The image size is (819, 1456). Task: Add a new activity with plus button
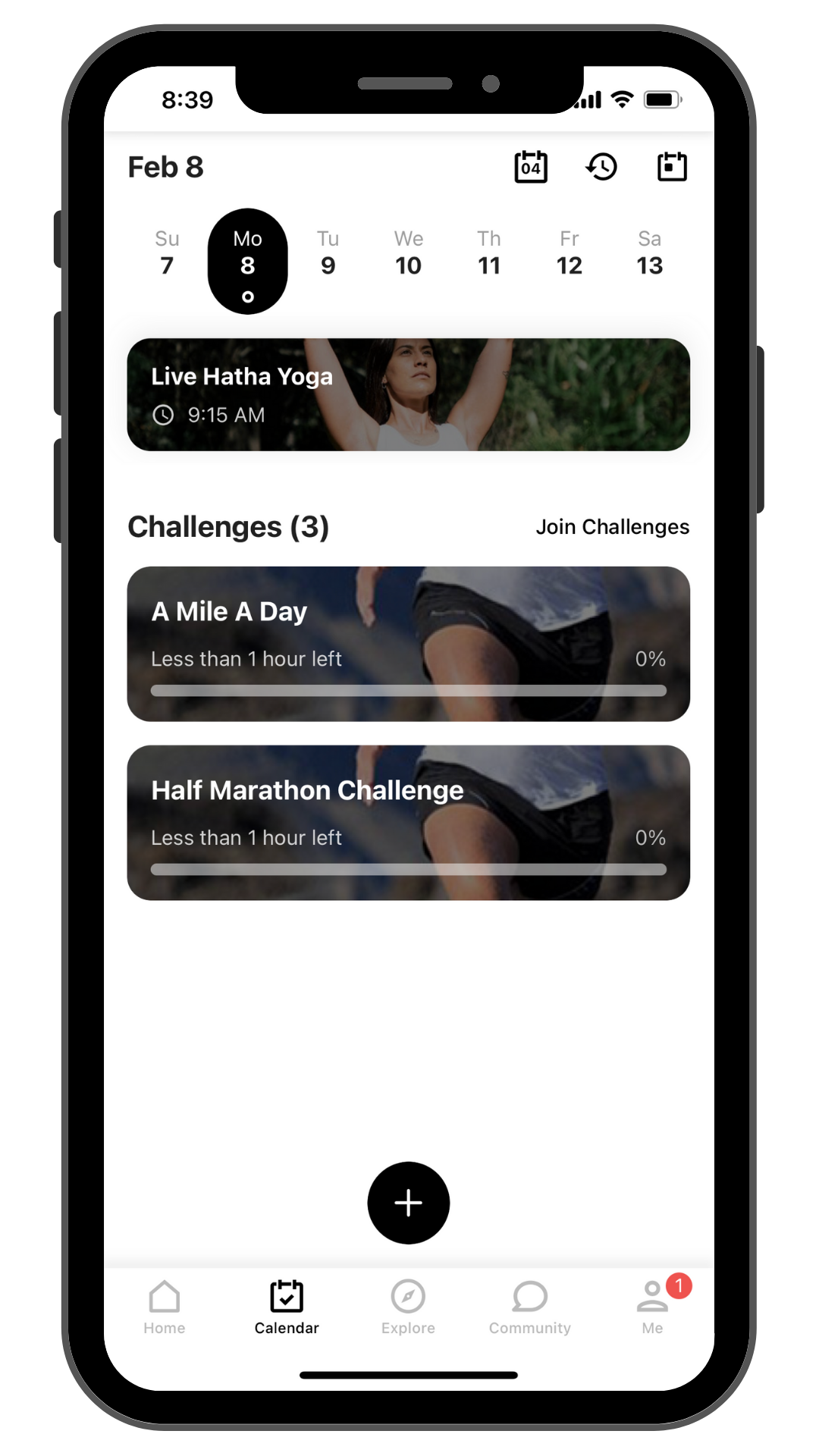click(408, 1203)
